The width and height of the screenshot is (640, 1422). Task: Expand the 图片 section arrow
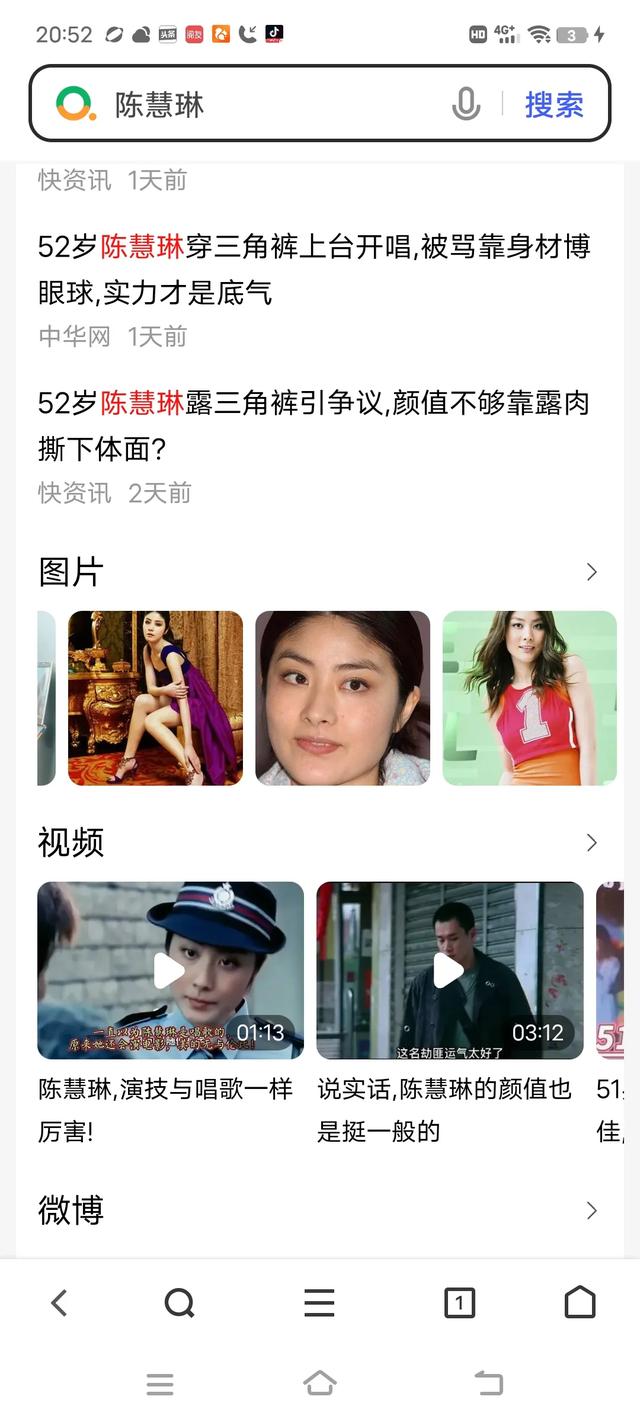(x=591, y=572)
